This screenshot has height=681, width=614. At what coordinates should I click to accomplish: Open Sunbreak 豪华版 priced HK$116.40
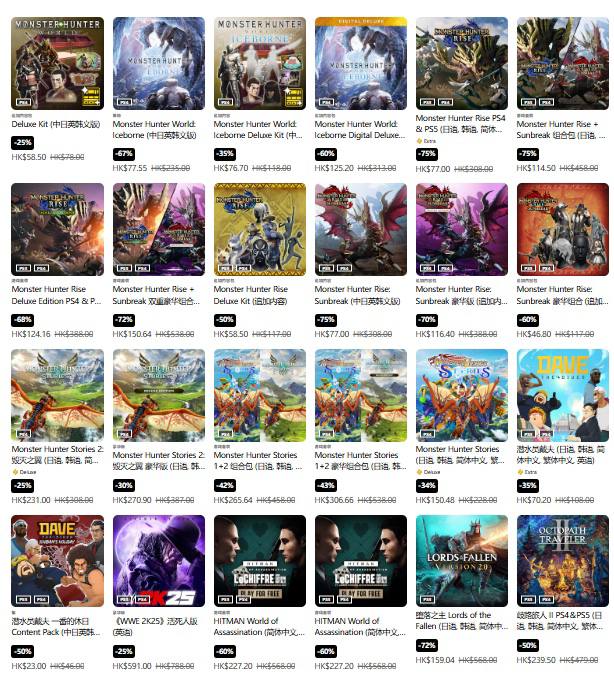click(x=461, y=228)
